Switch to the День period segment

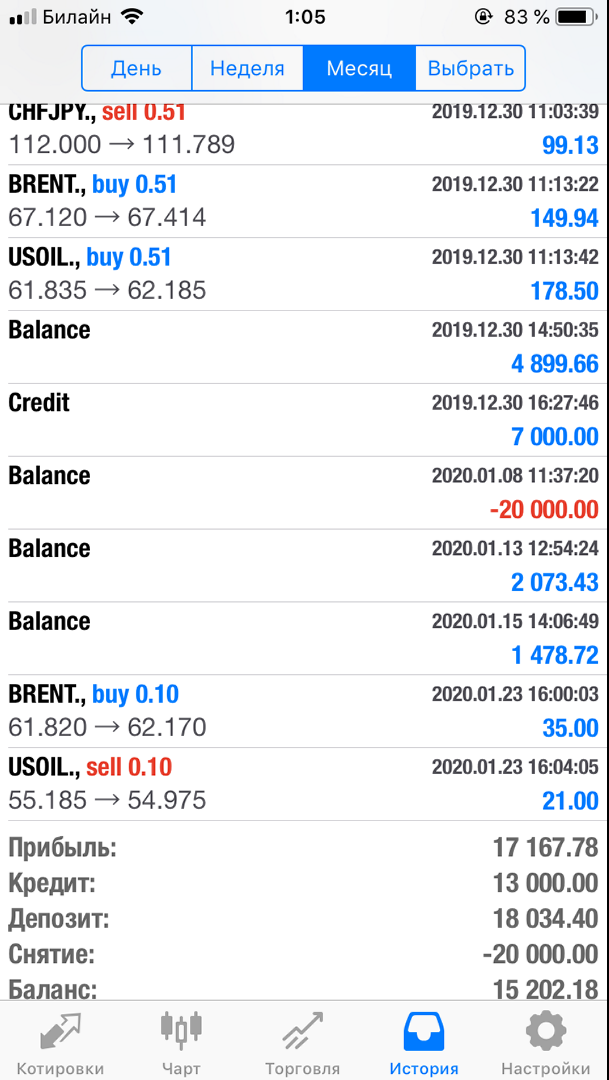point(137,68)
